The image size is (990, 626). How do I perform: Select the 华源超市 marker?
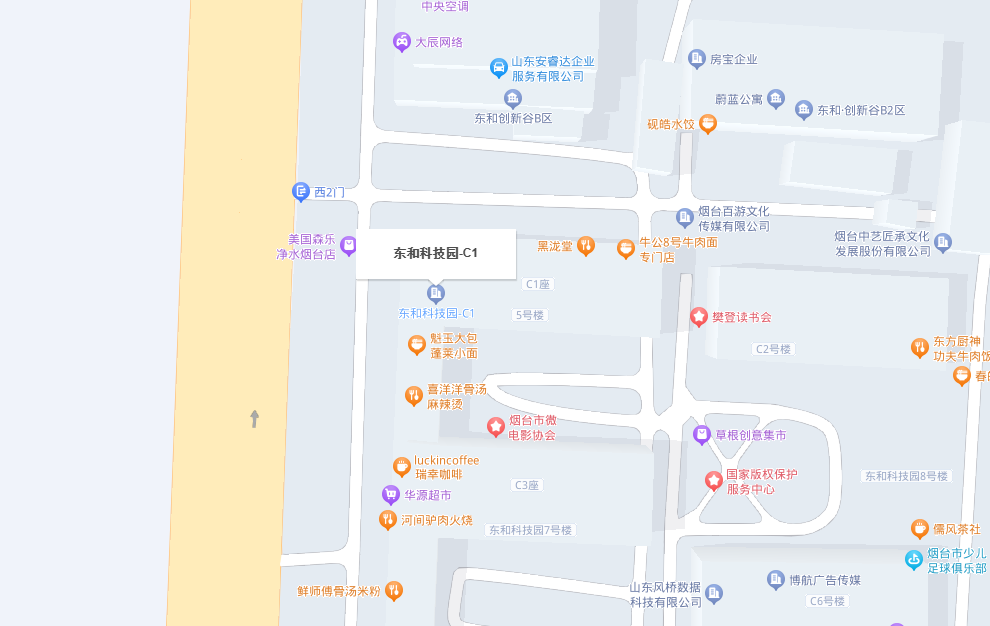click(391, 494)
